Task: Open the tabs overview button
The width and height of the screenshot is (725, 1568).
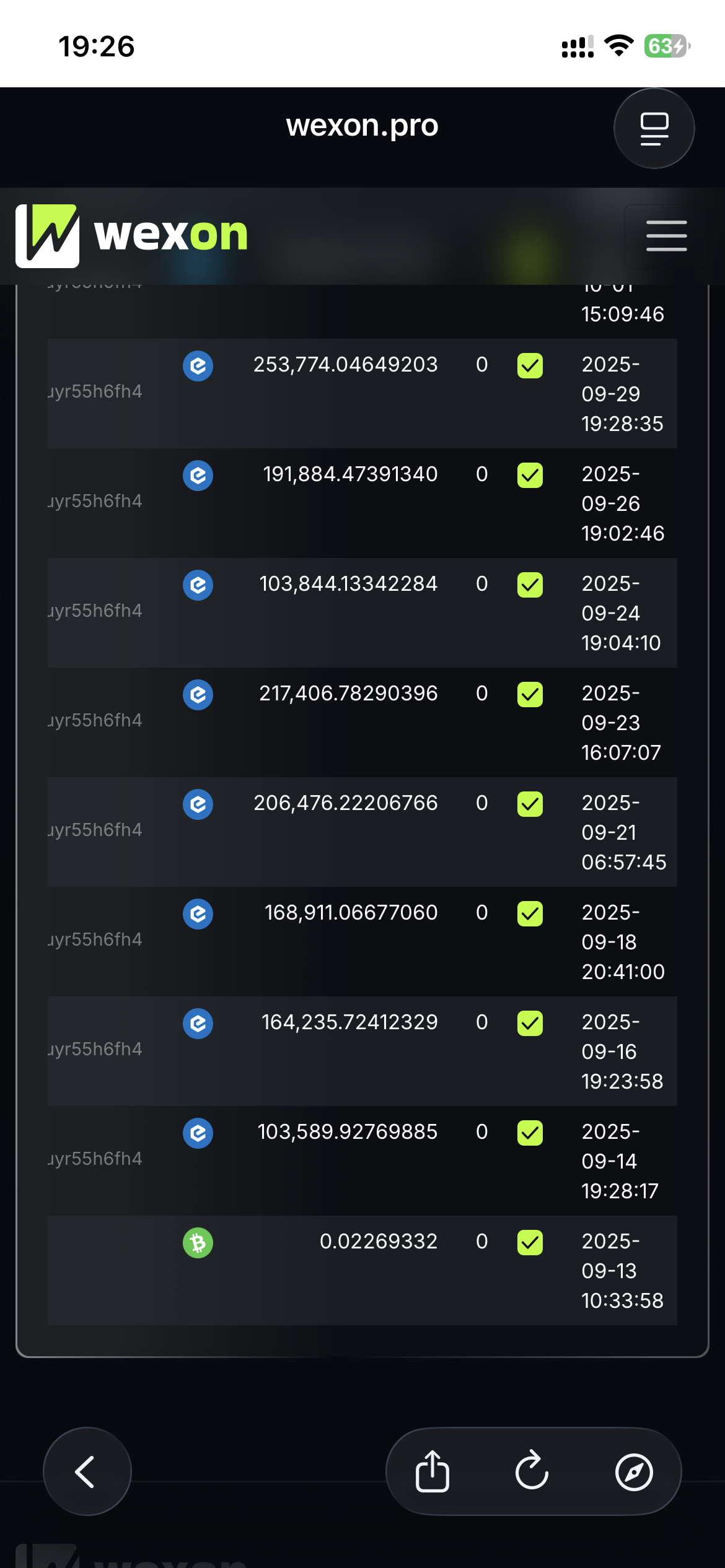Action: click(x=654, y=129)
